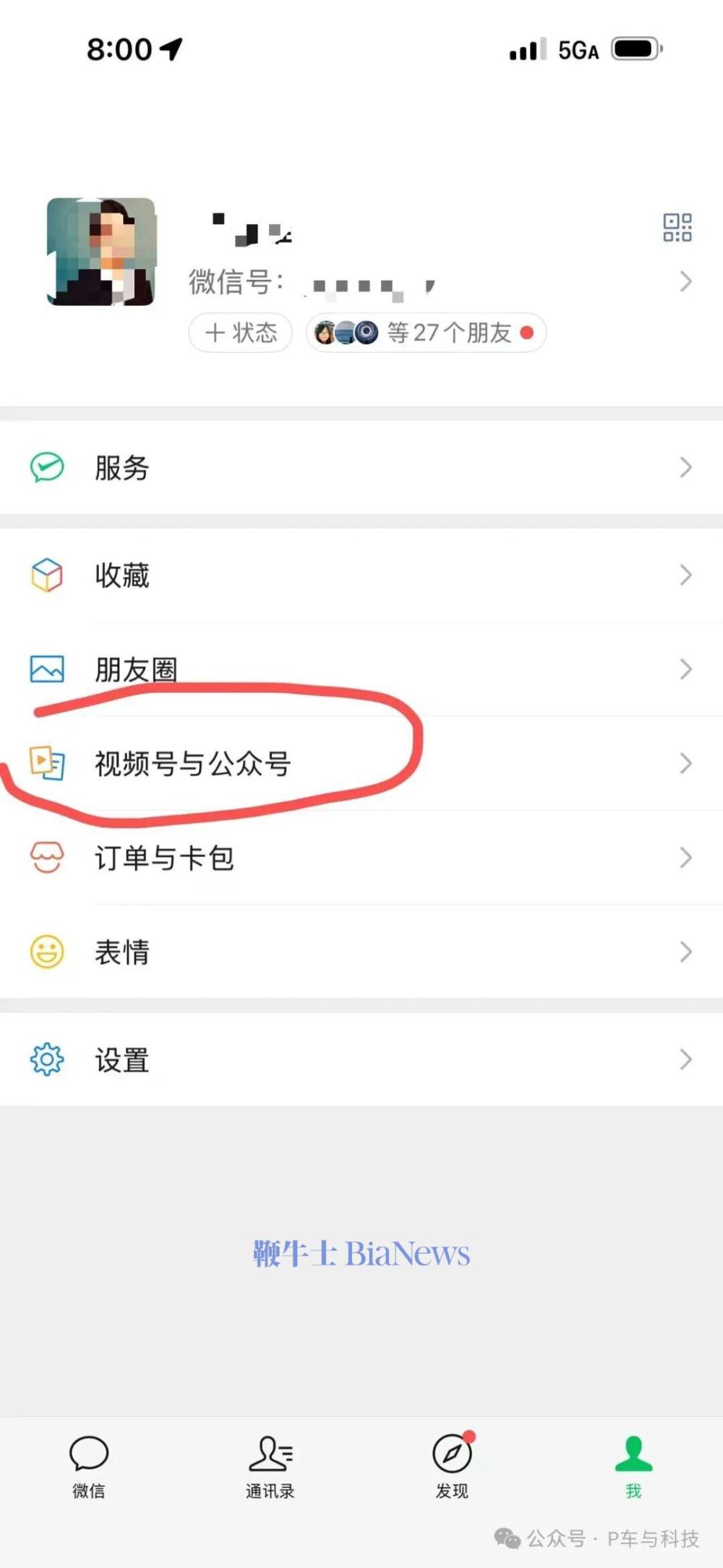This screenshot has width=723, height=1568.
Task: Open Moments (朋友圈) picture icon
Action: tap(45, 669)
